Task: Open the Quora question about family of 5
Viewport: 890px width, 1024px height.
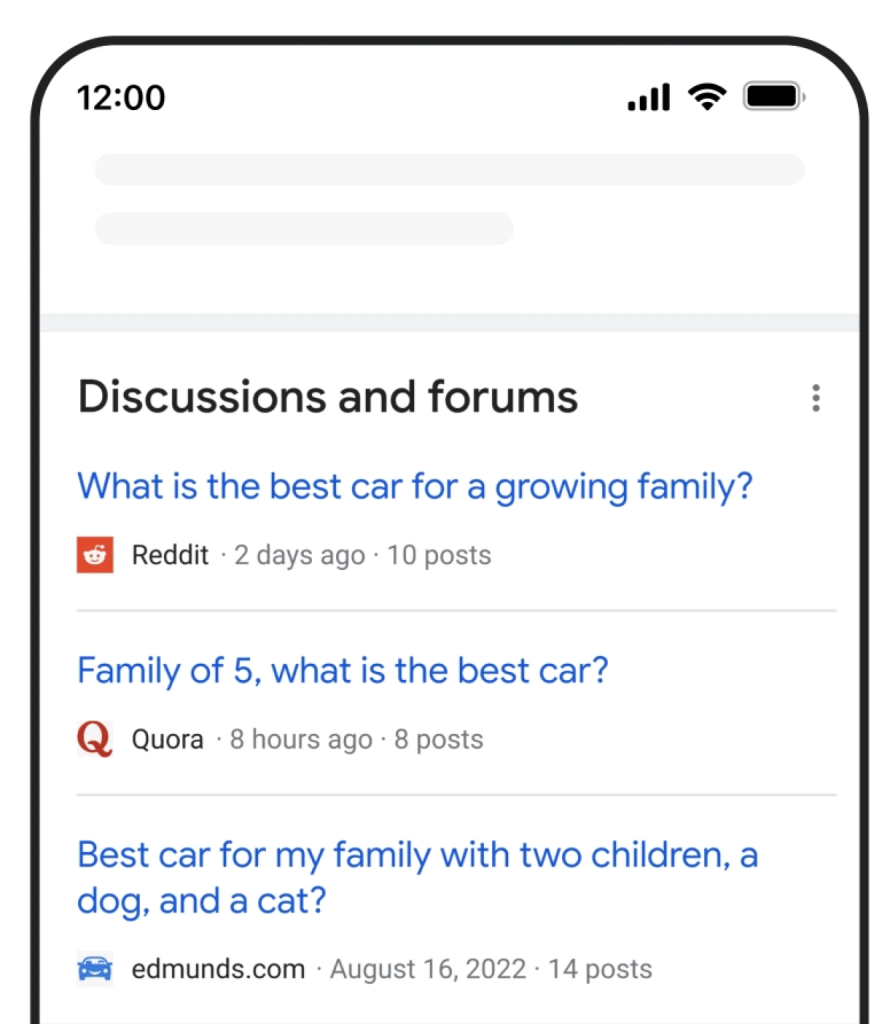Action: 342,670
